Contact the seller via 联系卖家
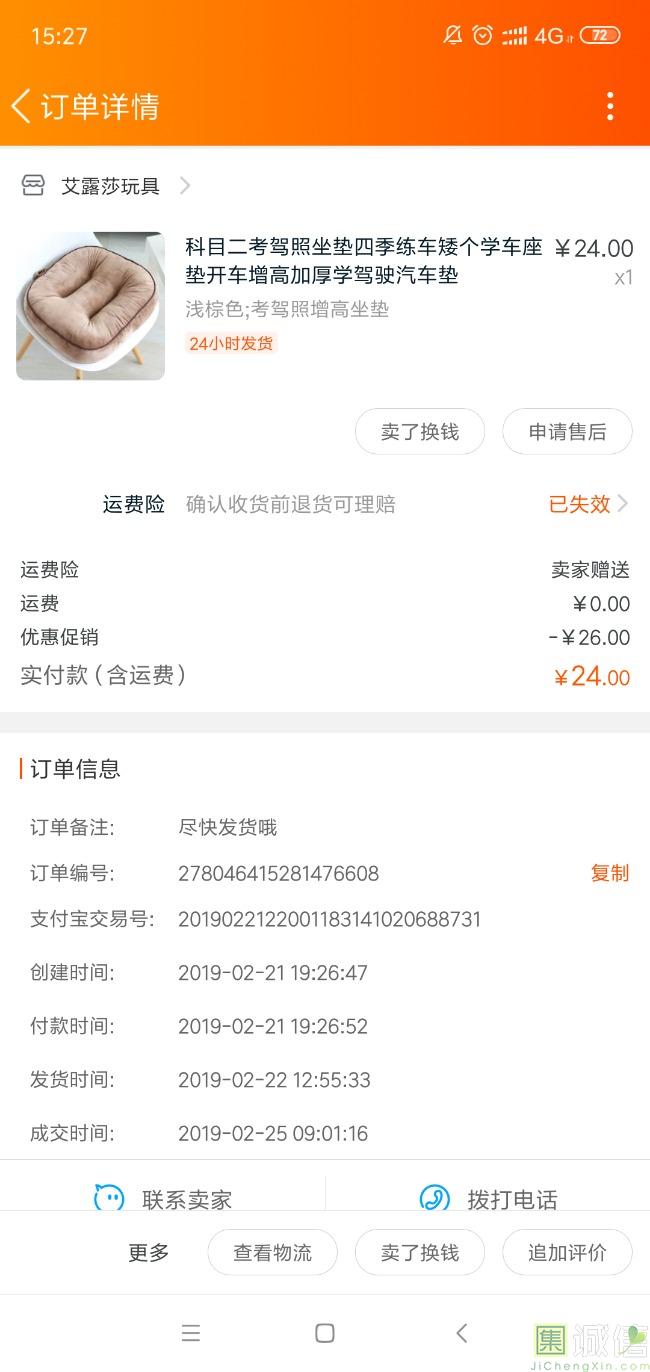The height and width of the screenshot is (1372, 650). (165, 1199)
